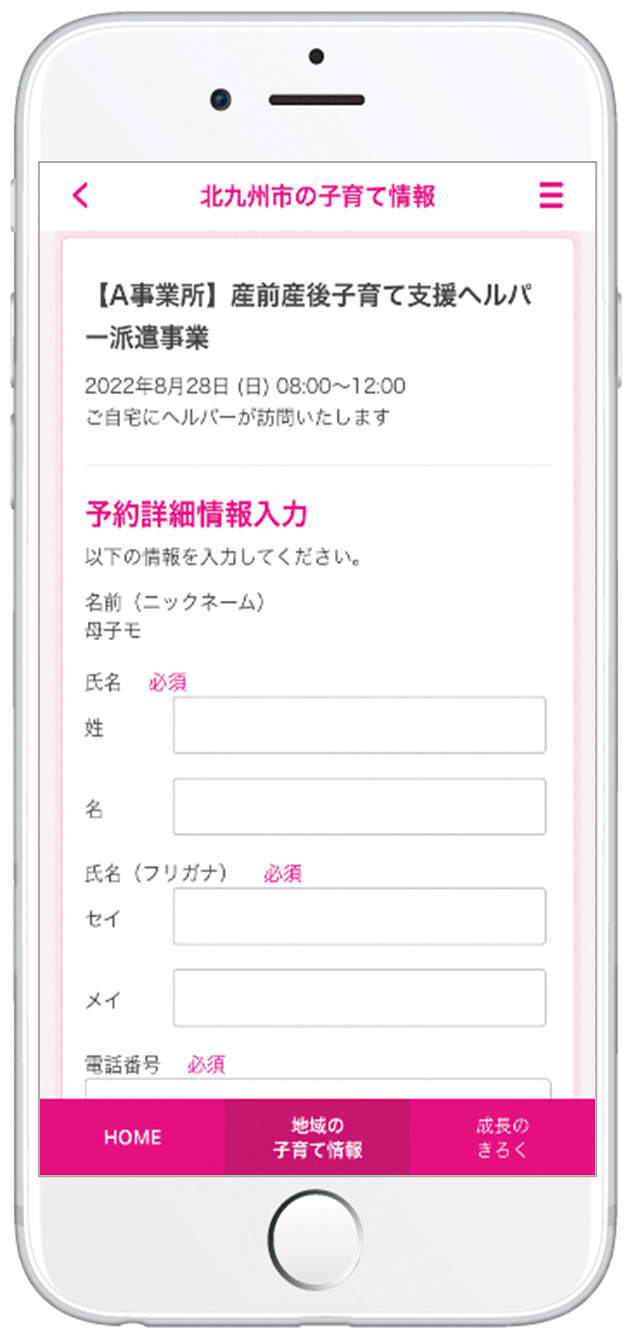
Task: Focus the 電話番号 phone number field
Action: tap(318, 1089)
